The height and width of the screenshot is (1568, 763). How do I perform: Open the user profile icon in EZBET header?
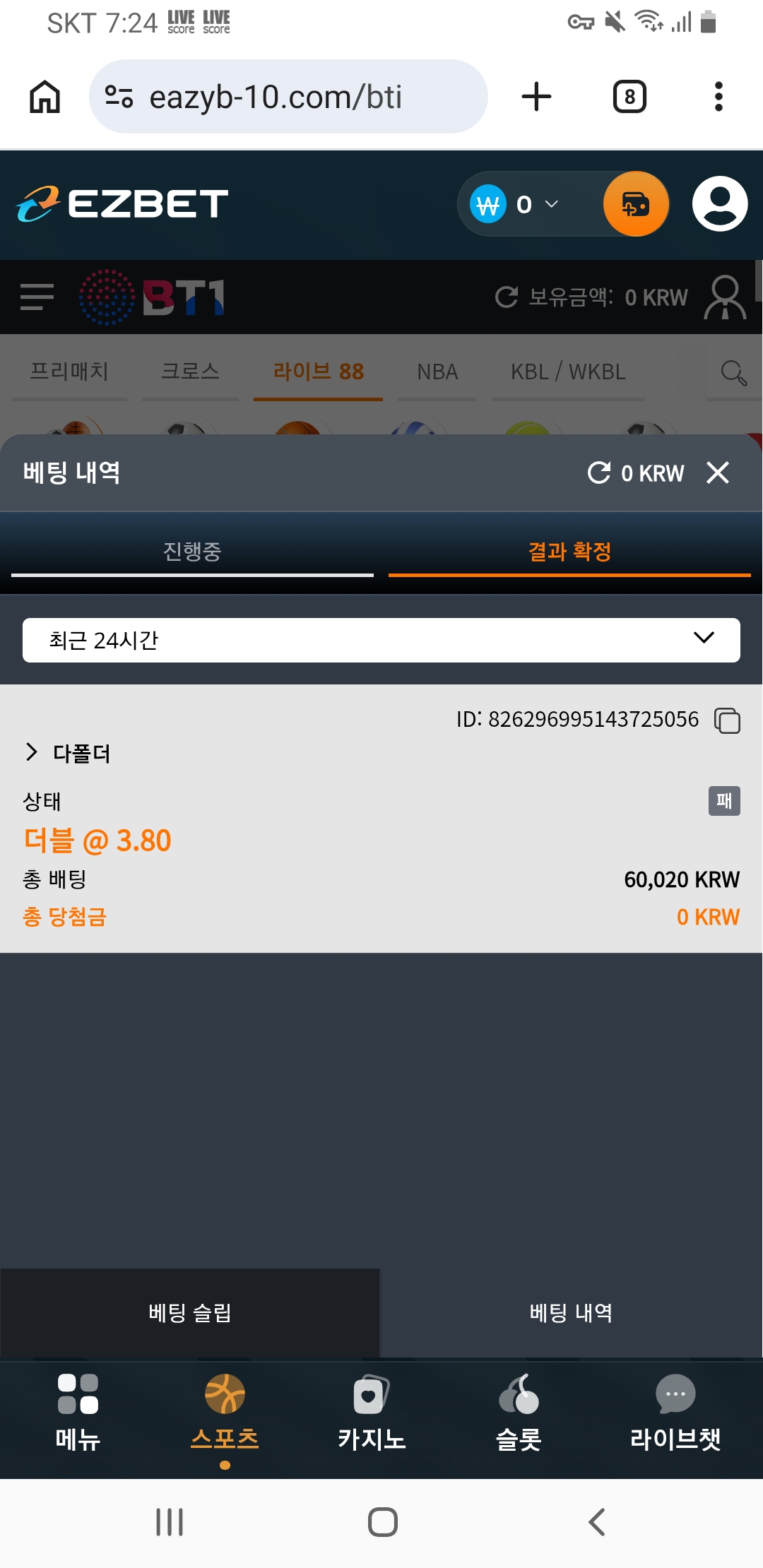tap(719, 204)
